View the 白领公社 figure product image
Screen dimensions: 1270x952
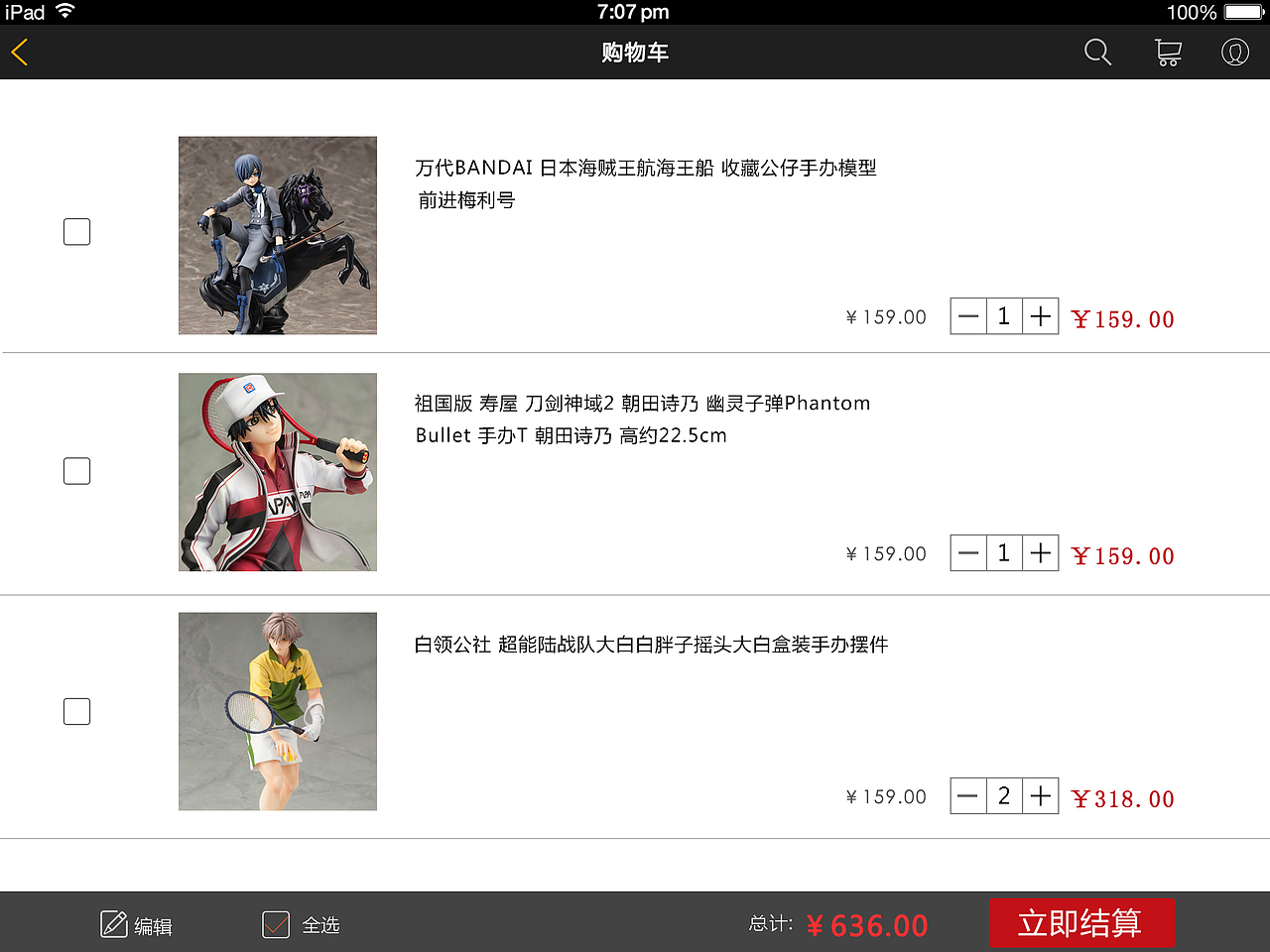tap(278, 711)
